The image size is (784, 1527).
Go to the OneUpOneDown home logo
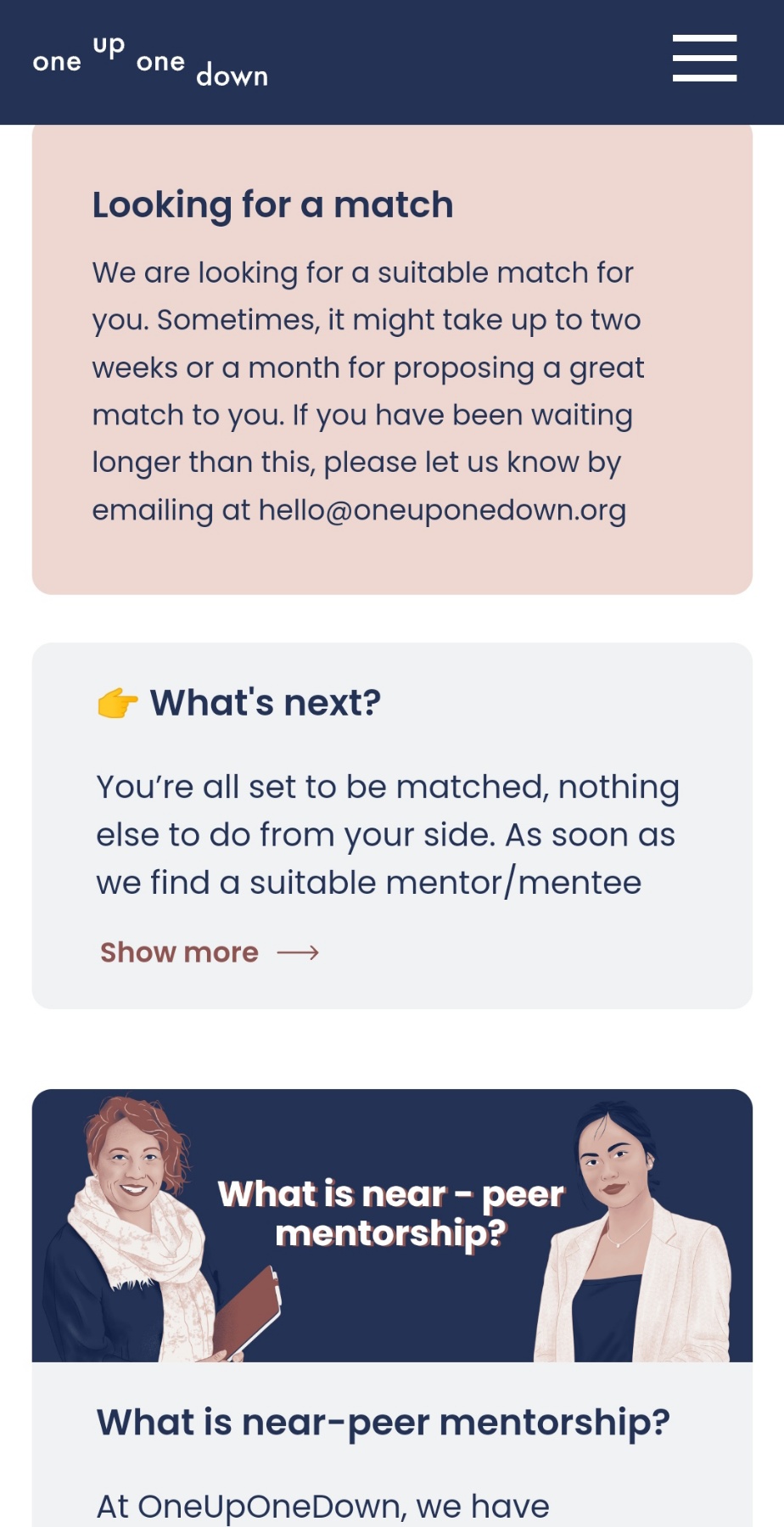click(150, 61)
